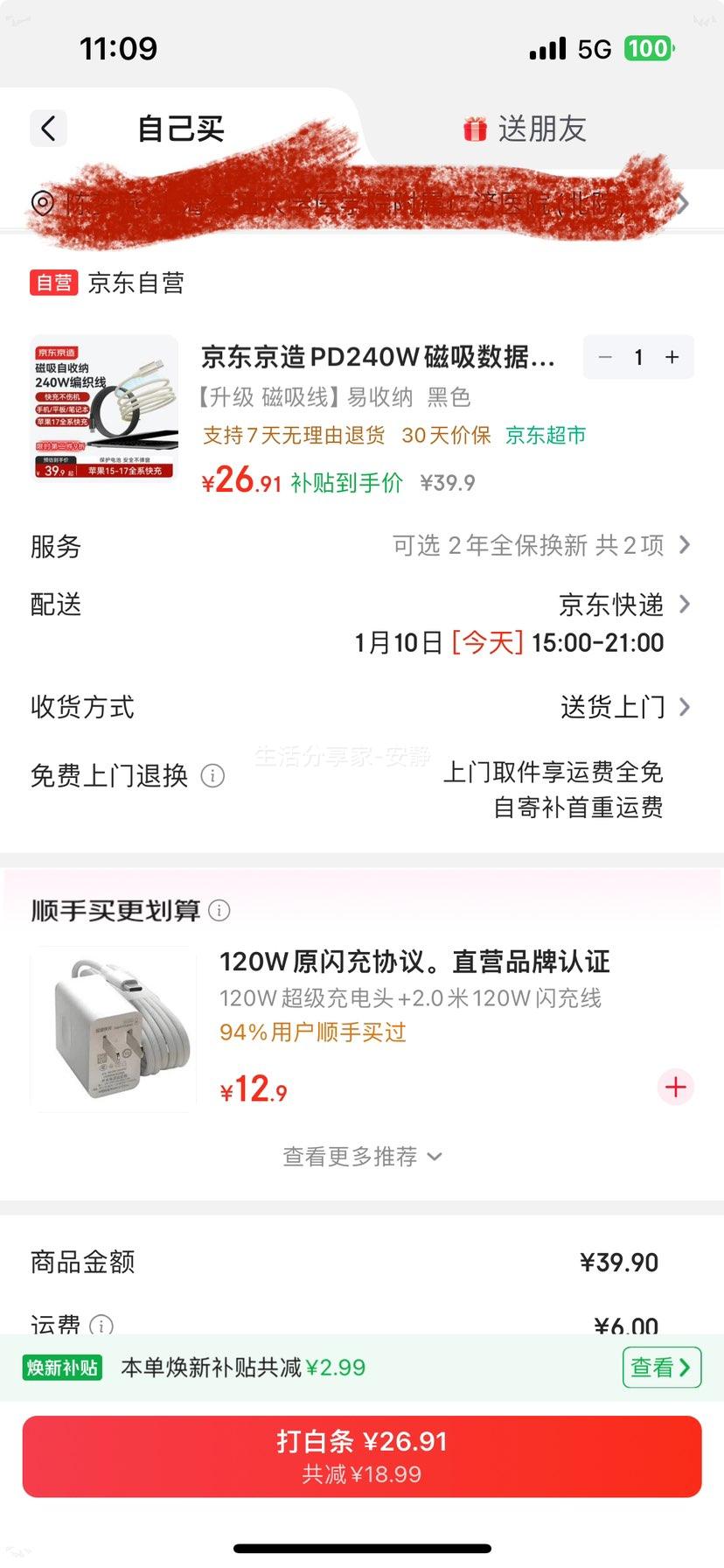Screen dimensions: 724x1568
Task: Tap the red plus to add 120W charger
Action: click(675, 1088)
